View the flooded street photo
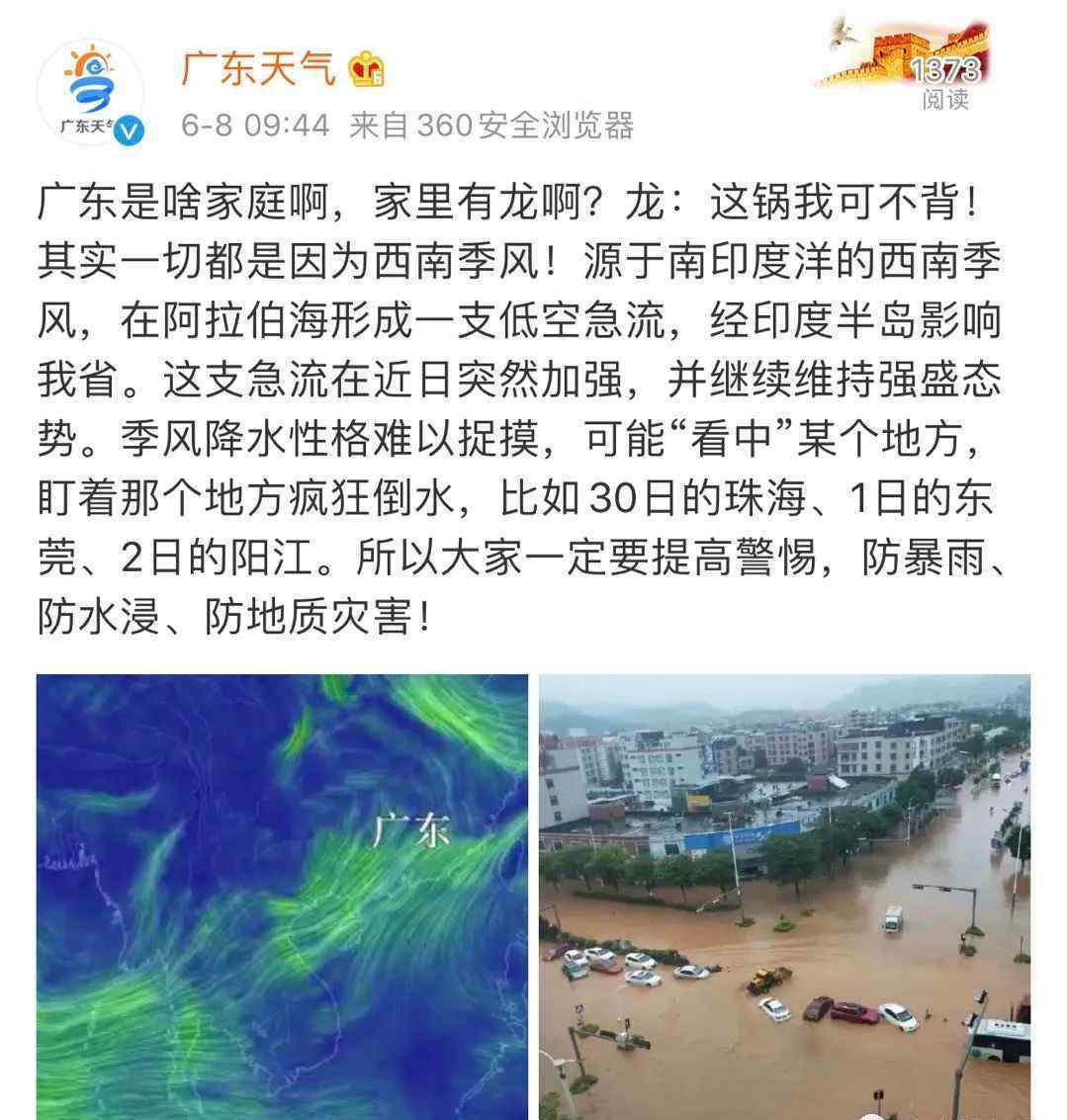This screenshot has height=1120, width=1067. click(783, 895)
